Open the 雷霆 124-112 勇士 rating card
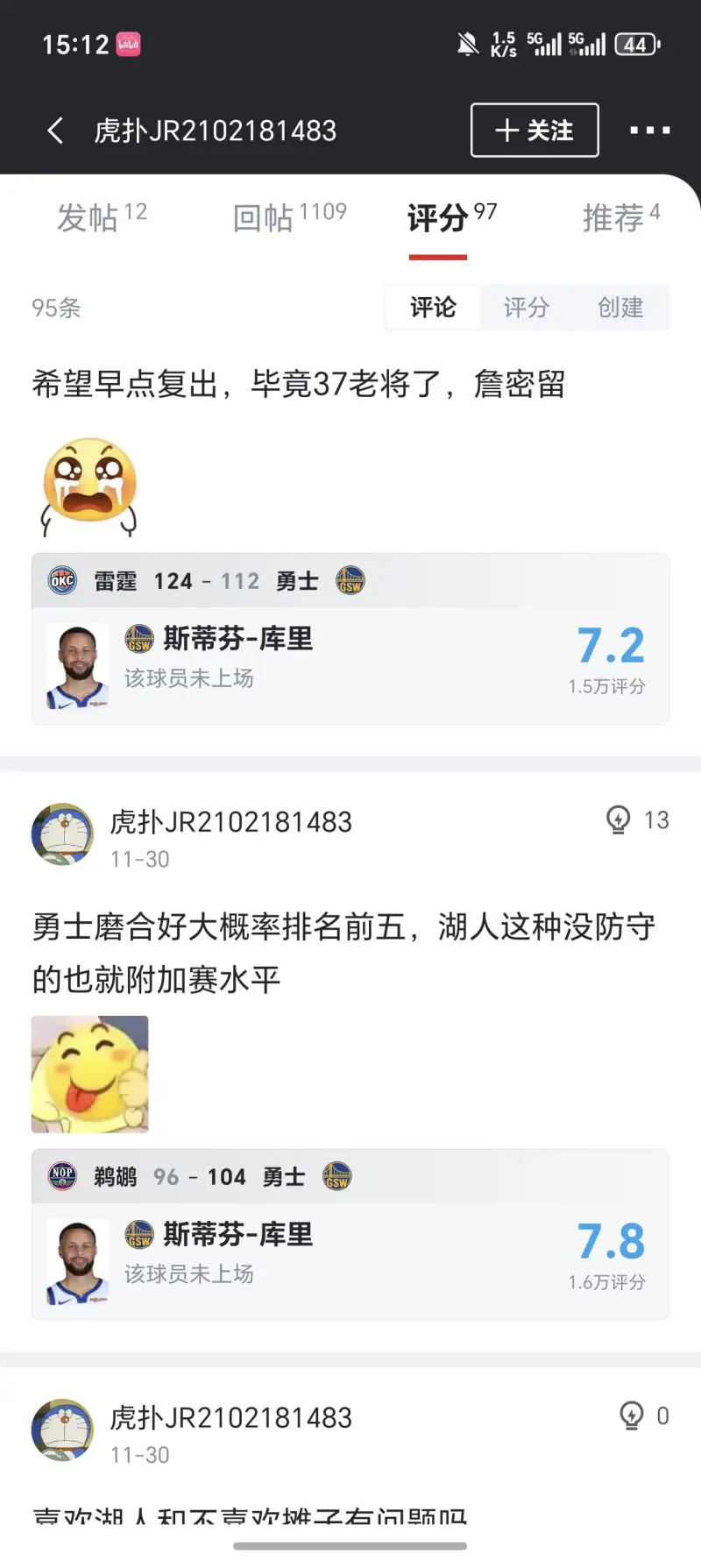 coord(350,640)
